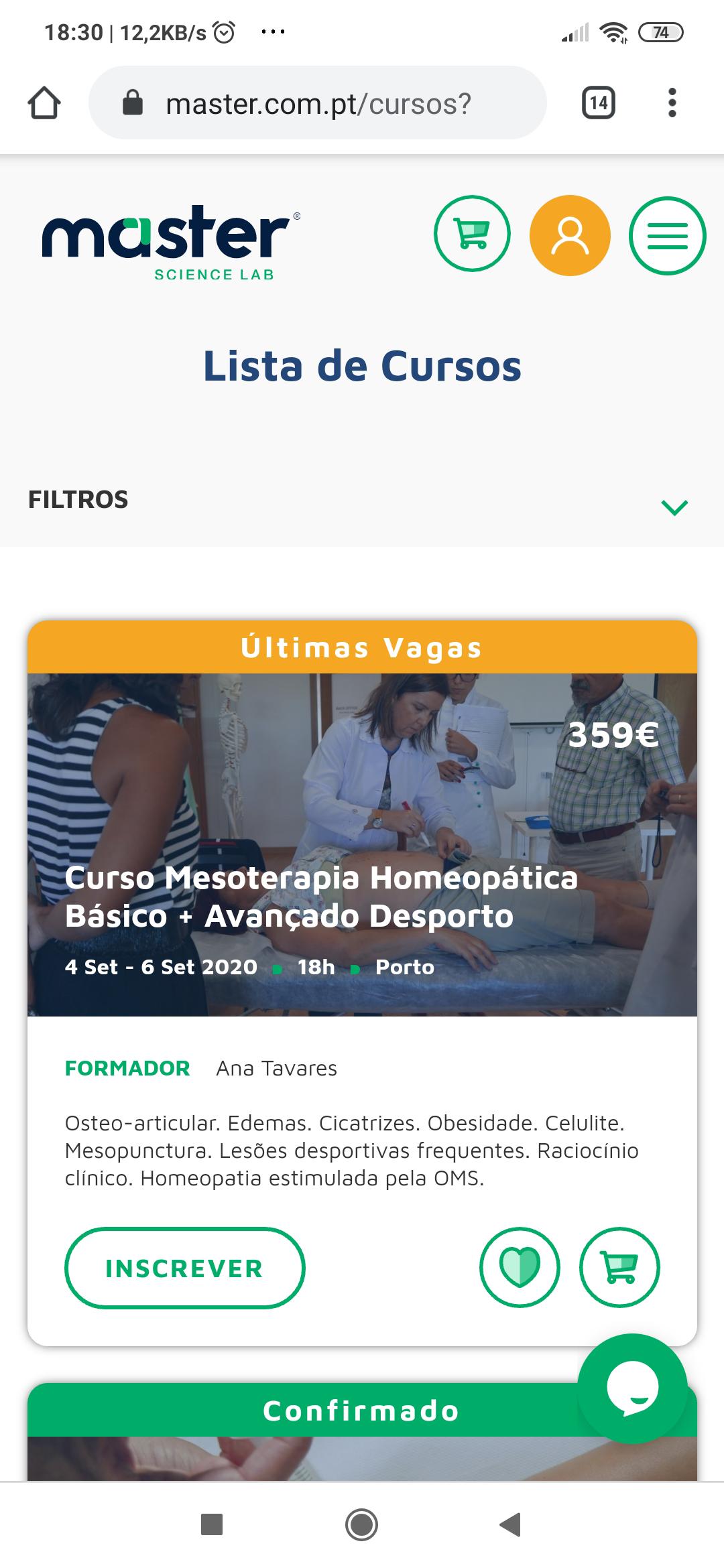Open the hamburger menu
This screenshot has width=724, height=1568.
[x=667, y=235]
